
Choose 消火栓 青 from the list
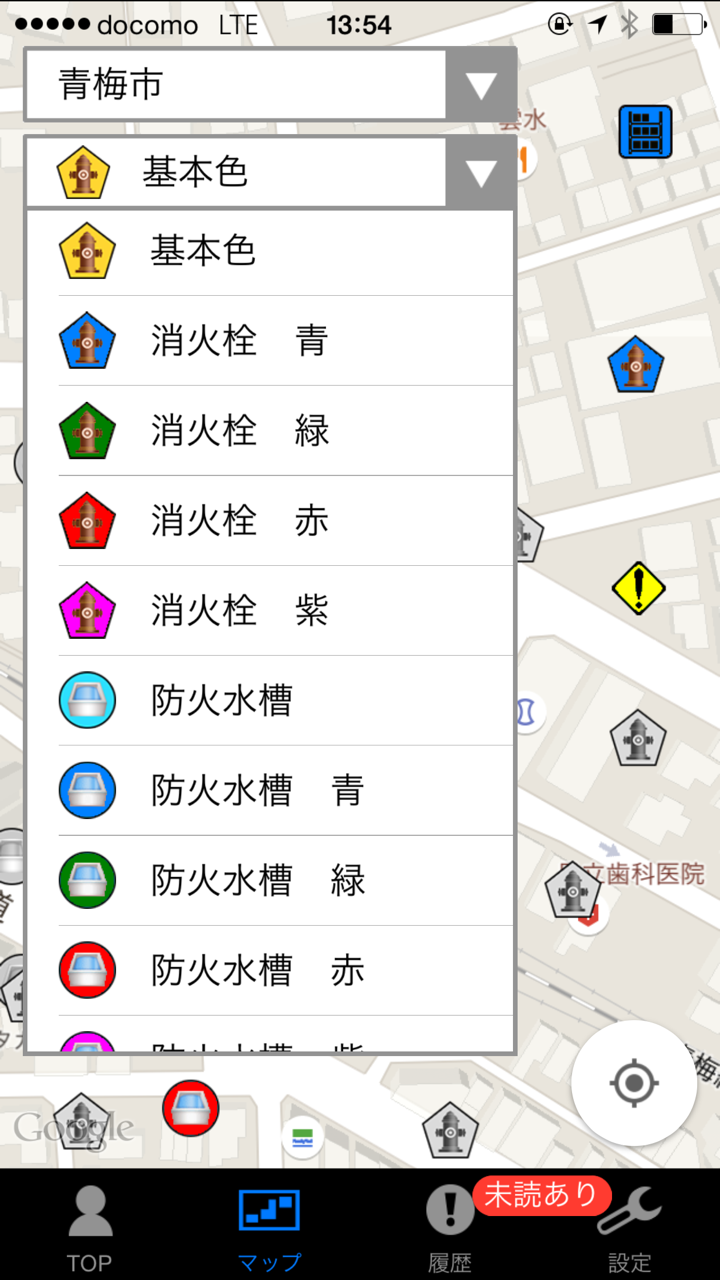pos(270,341)
